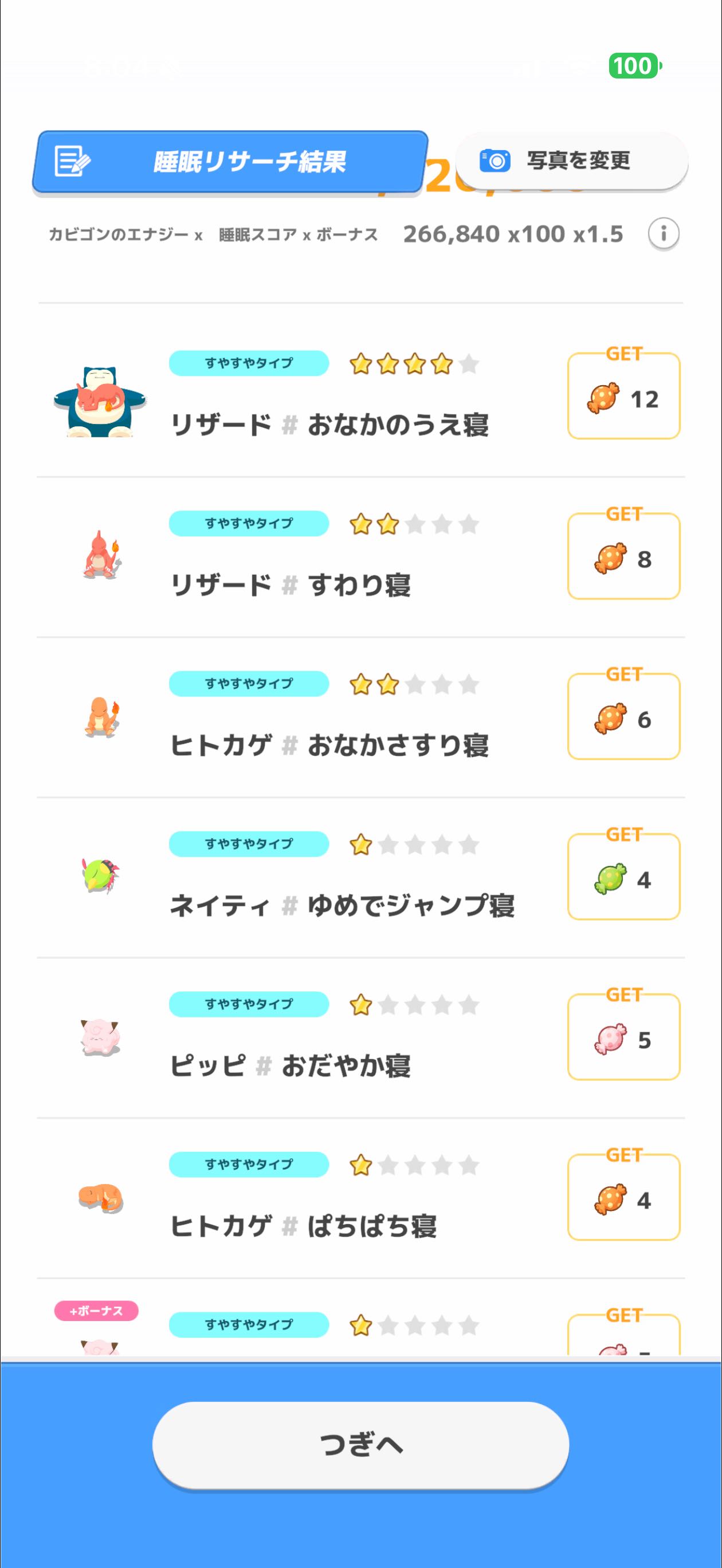Open 写真を変更 to change the photo
Viewport: 722px width, 1568px height.
(x=571, y=160)
